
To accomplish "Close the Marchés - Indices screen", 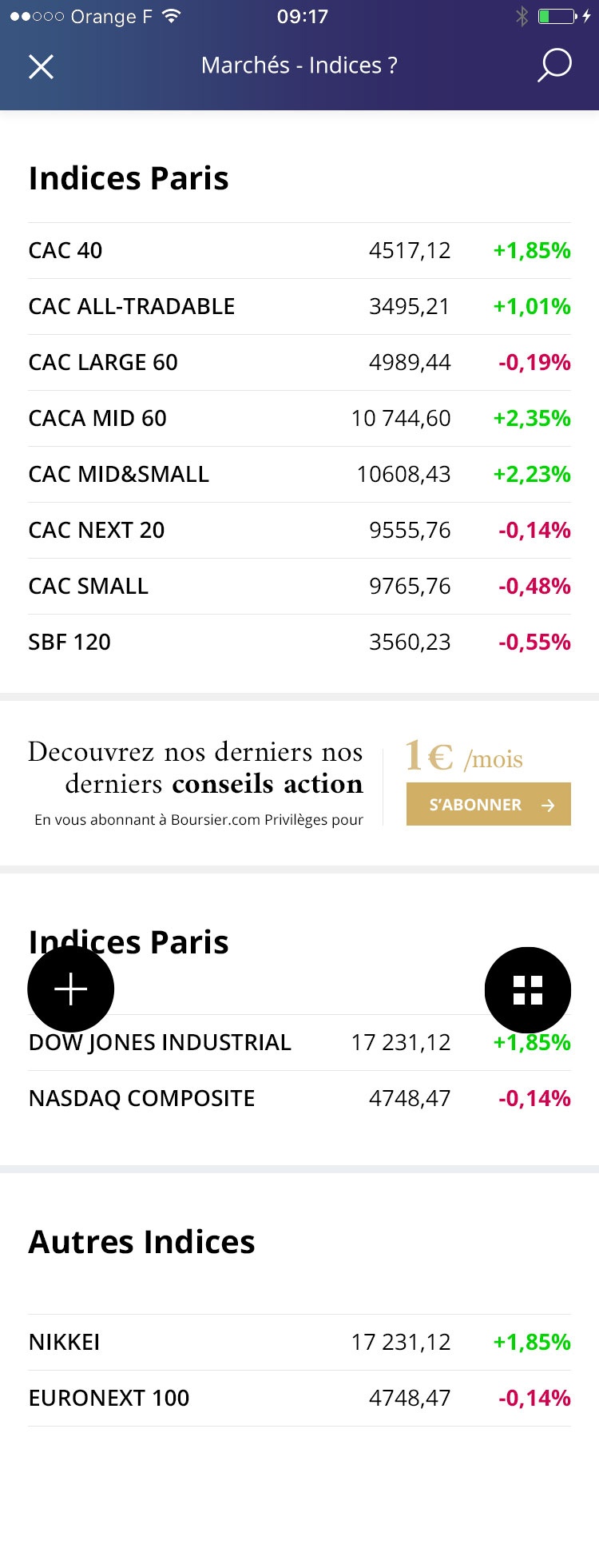I will click(41, 66).
